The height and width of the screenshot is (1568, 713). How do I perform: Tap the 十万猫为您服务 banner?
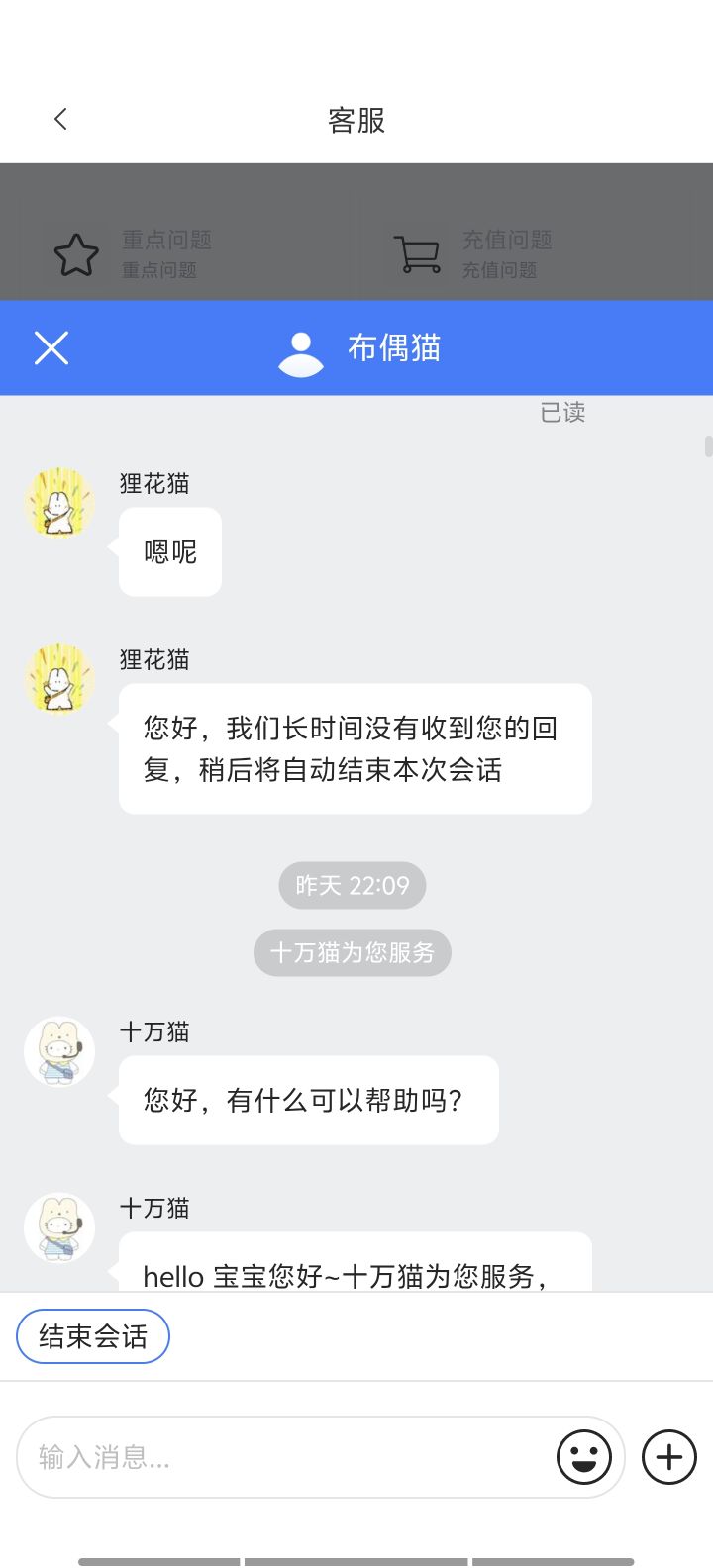[x=352, y=952]
